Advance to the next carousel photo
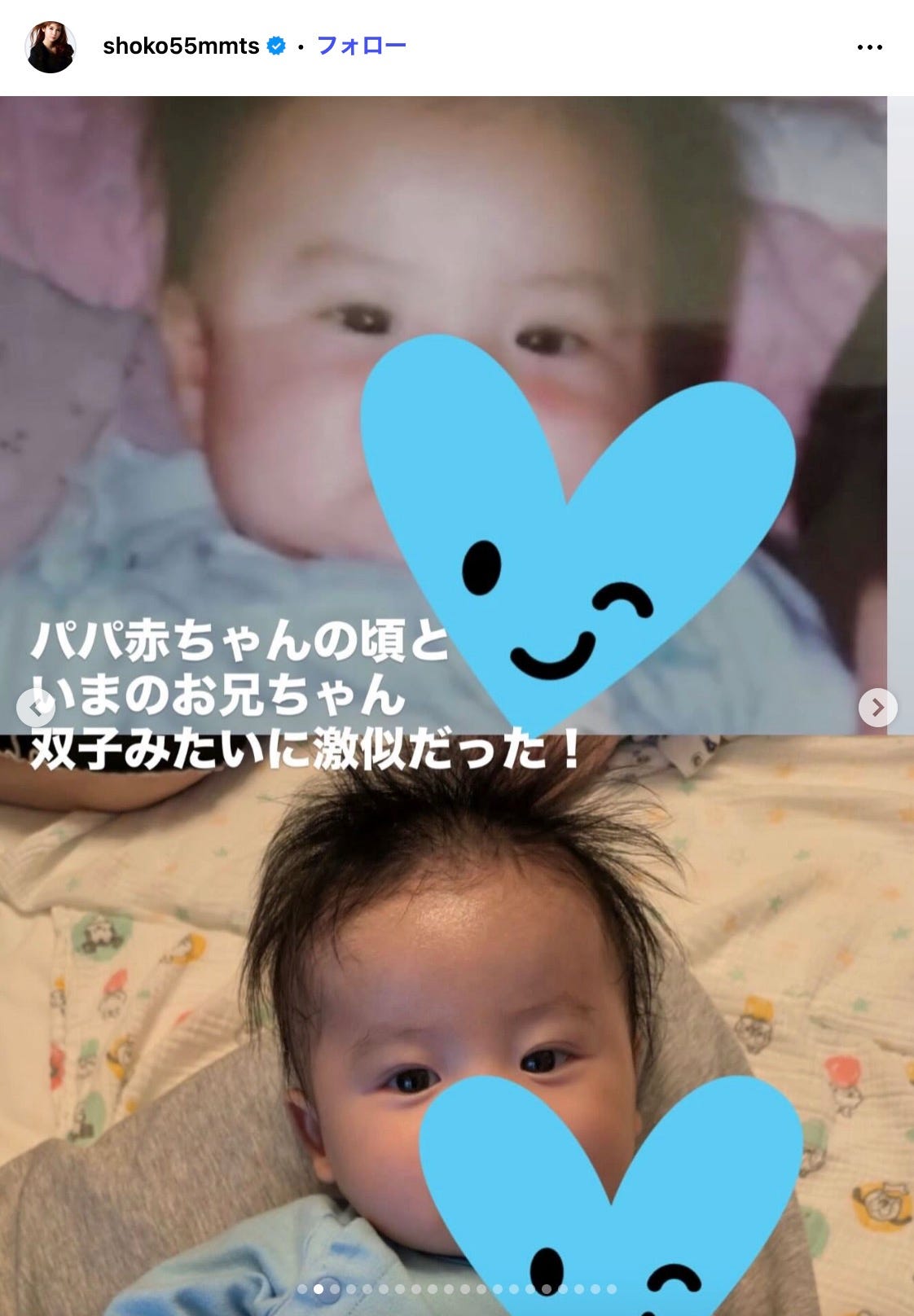This screenshot has height=1316, width=914. 877,708
